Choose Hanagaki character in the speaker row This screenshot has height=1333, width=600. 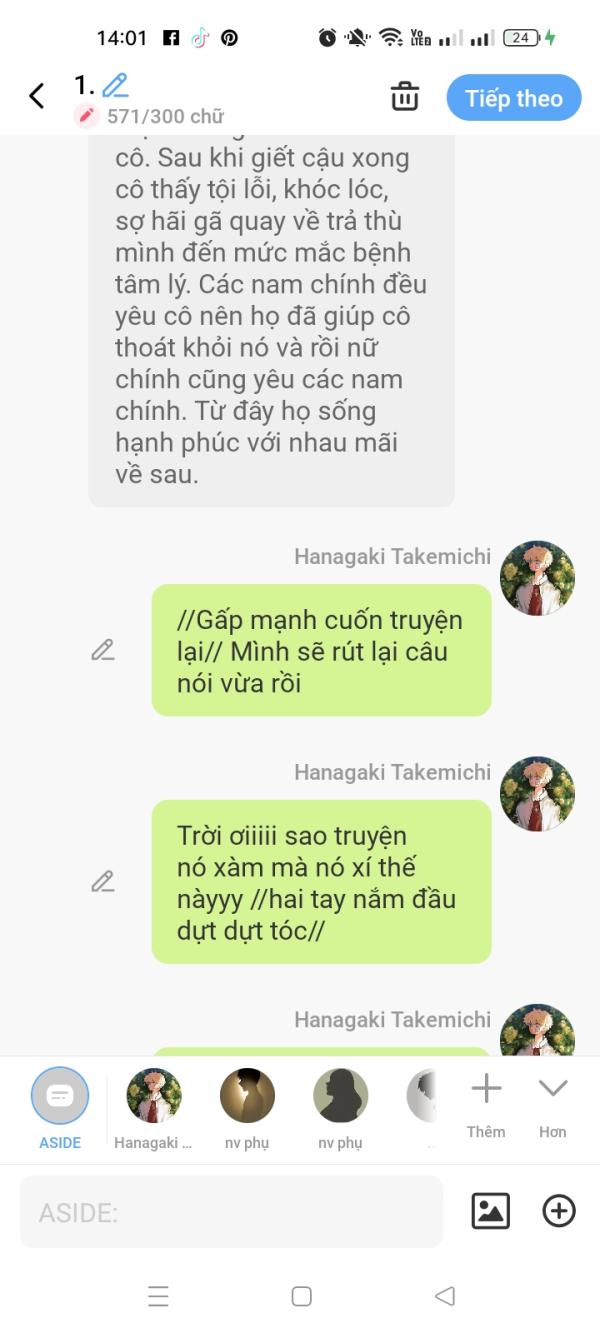154,1097
